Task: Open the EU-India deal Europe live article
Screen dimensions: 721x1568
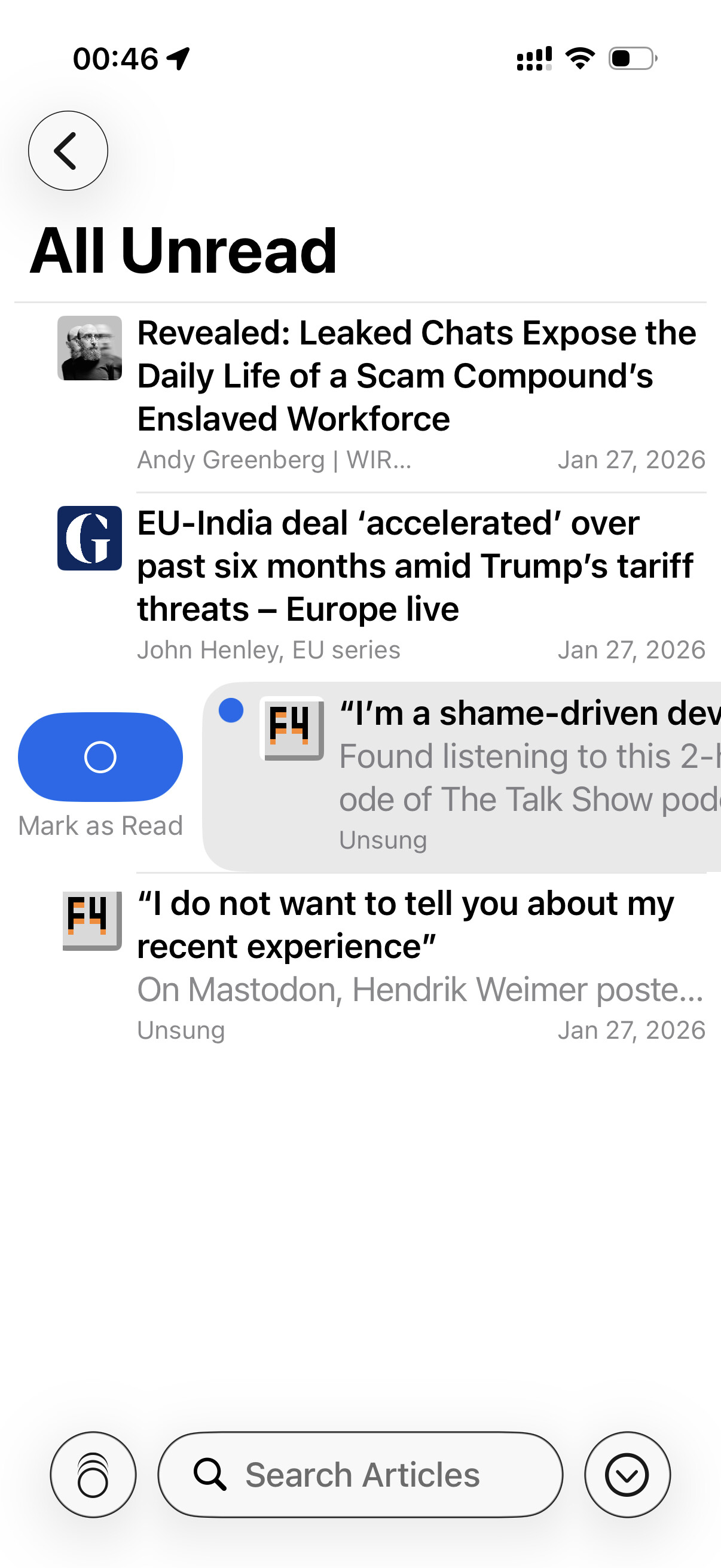Action: click(x=416, y=566)
